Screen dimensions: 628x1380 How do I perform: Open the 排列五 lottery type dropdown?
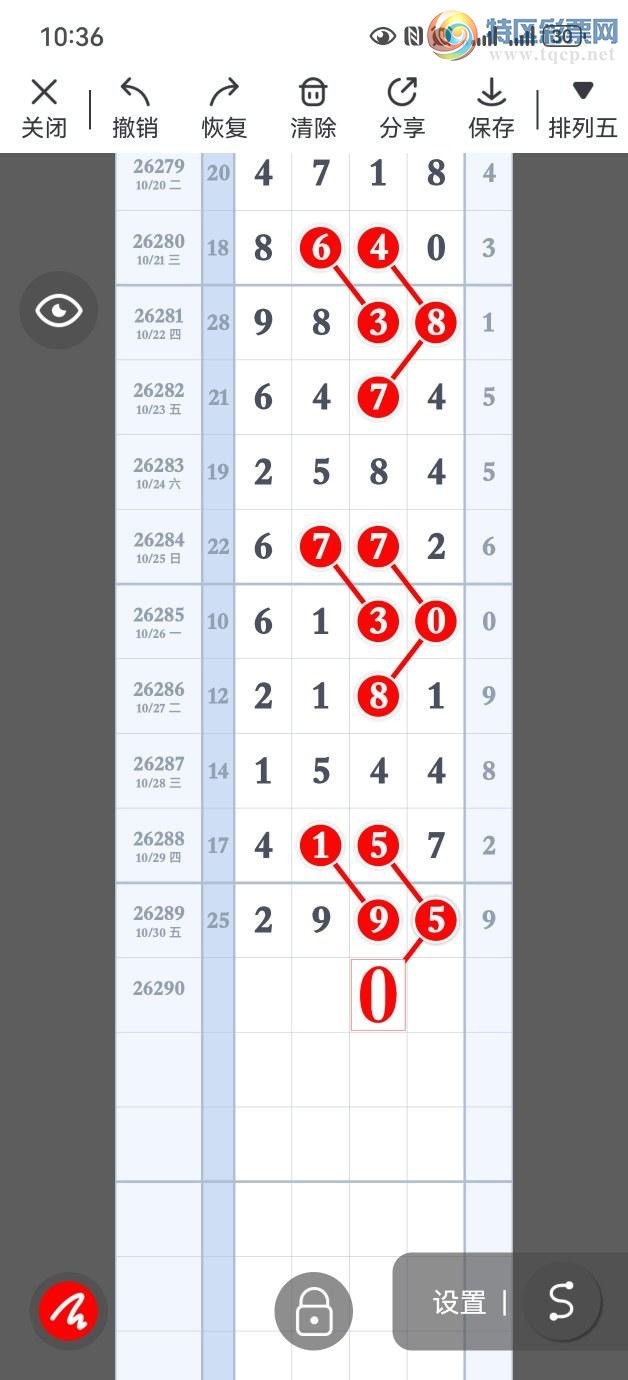583,108
